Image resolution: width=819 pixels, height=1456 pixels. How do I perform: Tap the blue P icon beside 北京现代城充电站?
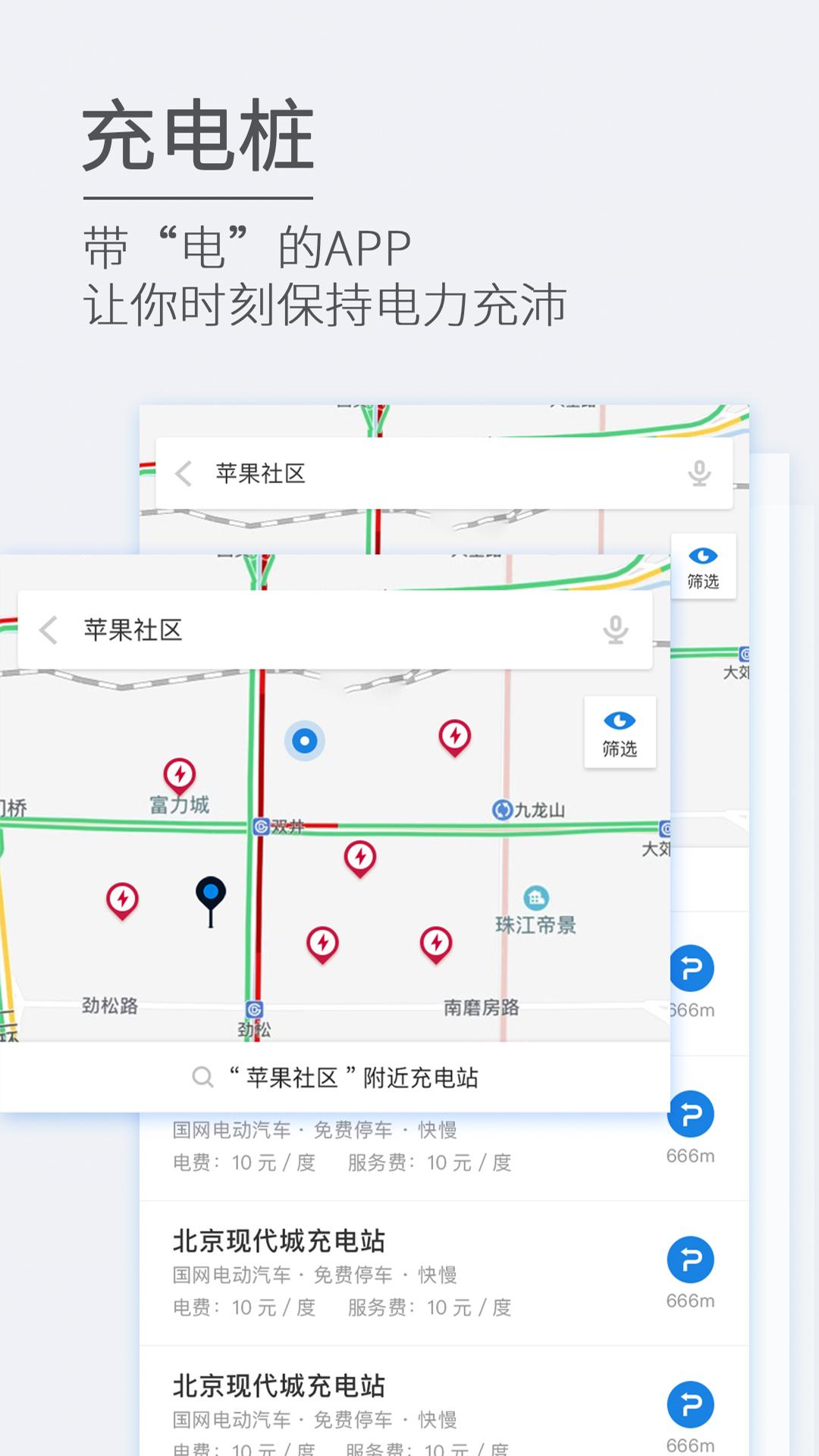(x=691, y=1260)
